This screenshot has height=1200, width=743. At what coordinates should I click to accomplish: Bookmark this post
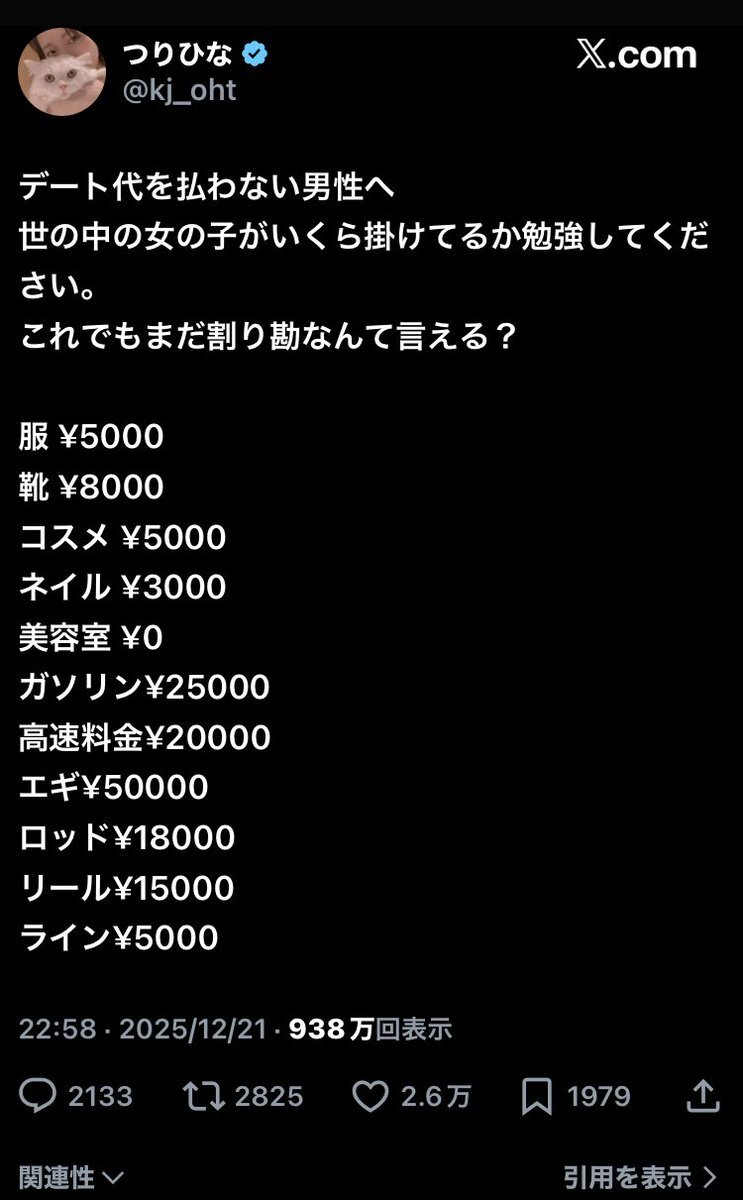point(537,1097)
